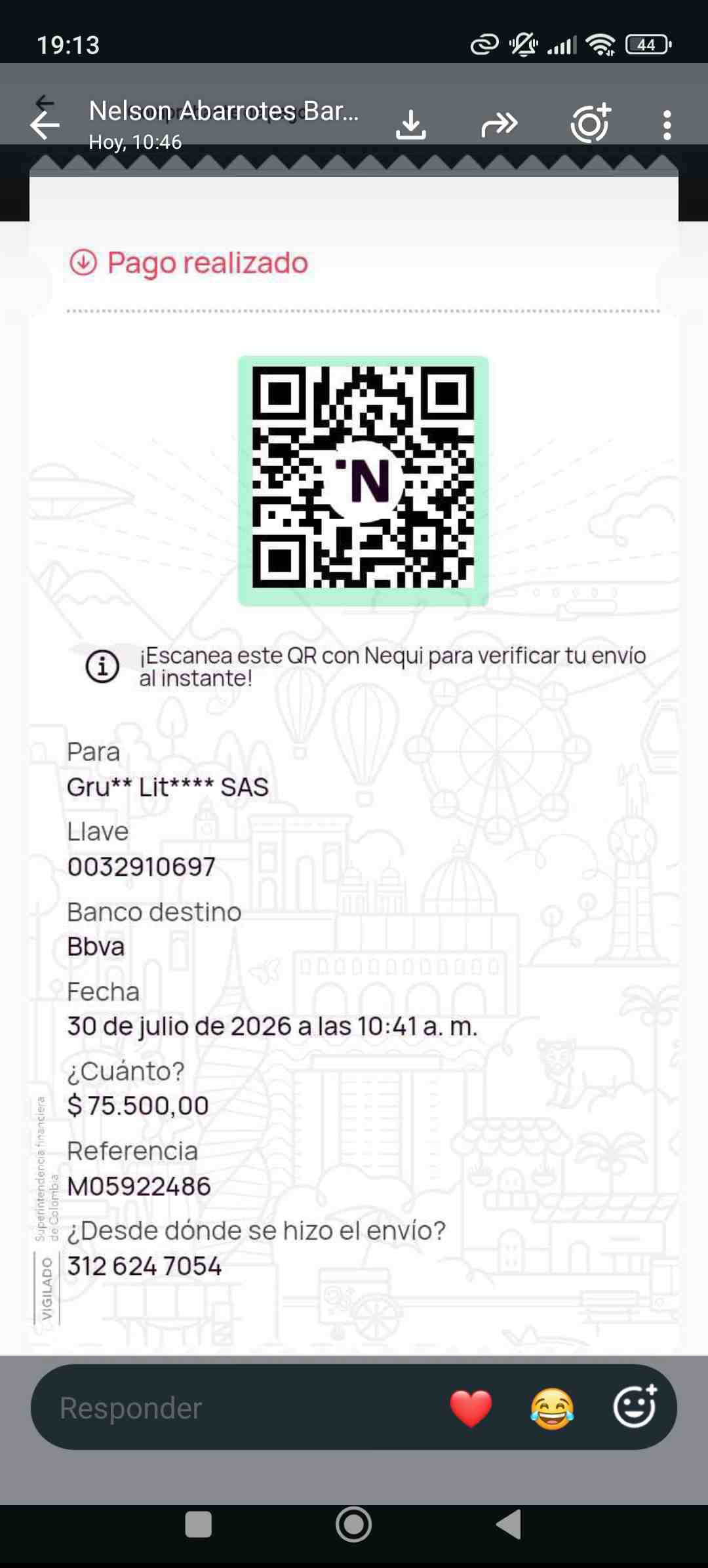Forward this status to a chat

[x=500, y=125]
